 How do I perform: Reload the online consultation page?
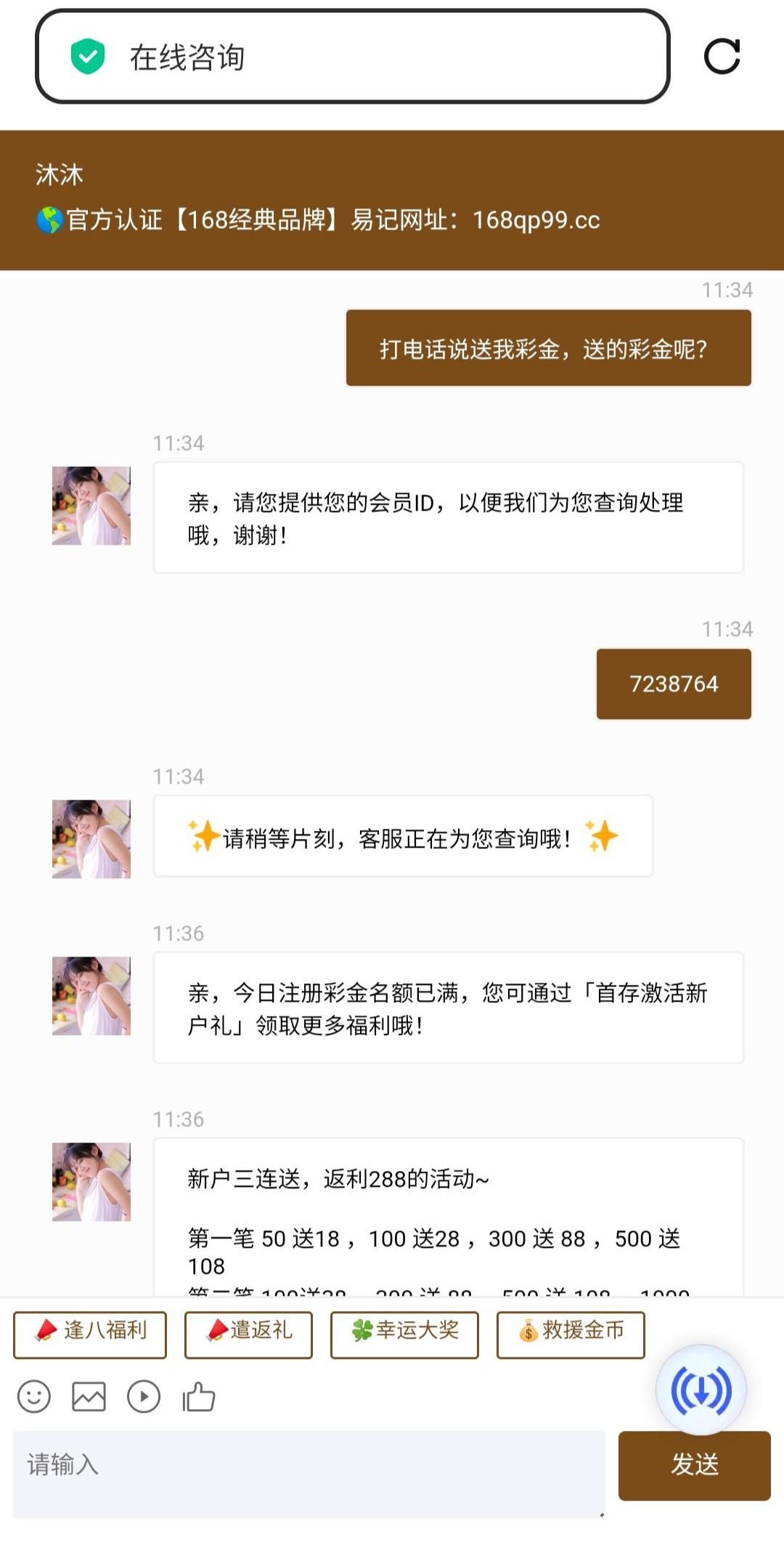[722, 57]
